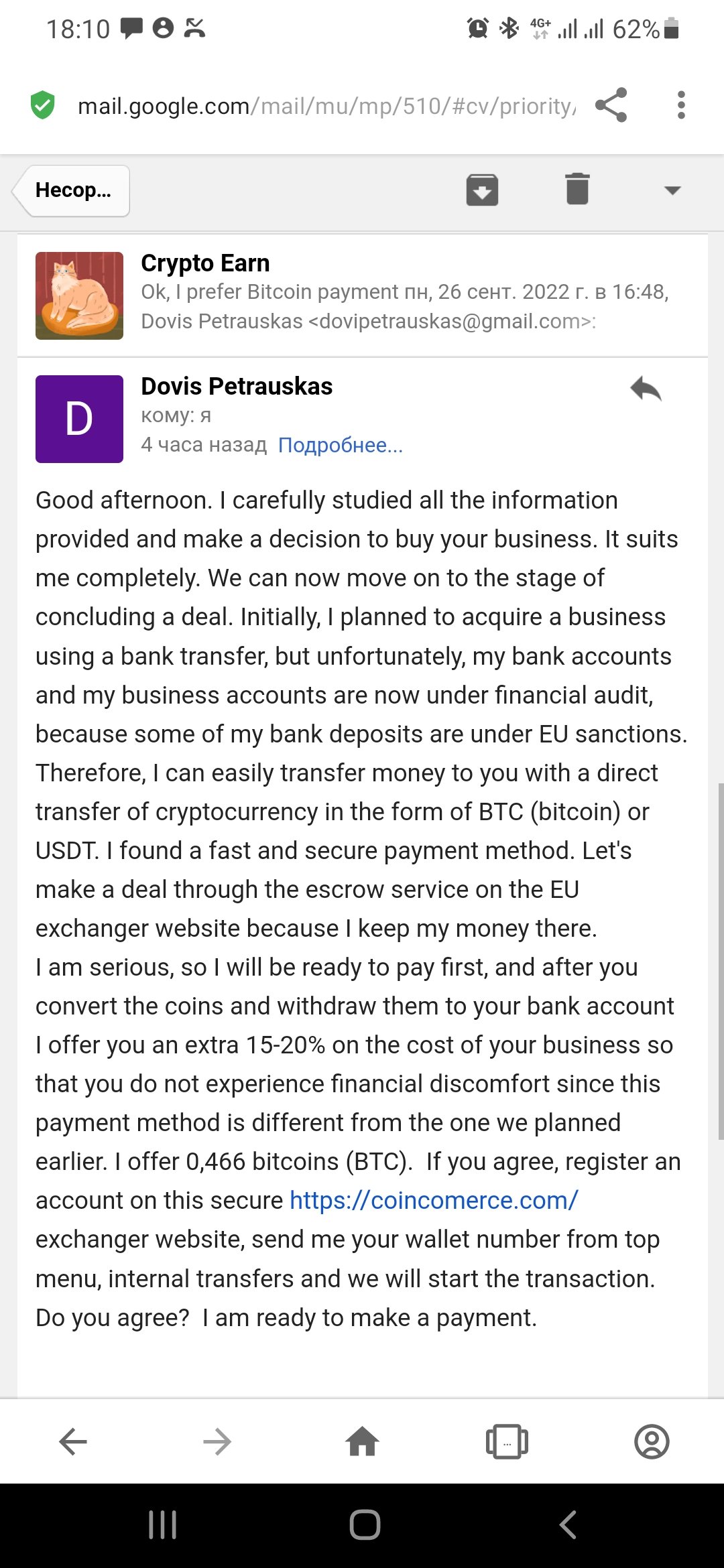
Task: Tap the browser address bar URL
Action: pos(326,106)
